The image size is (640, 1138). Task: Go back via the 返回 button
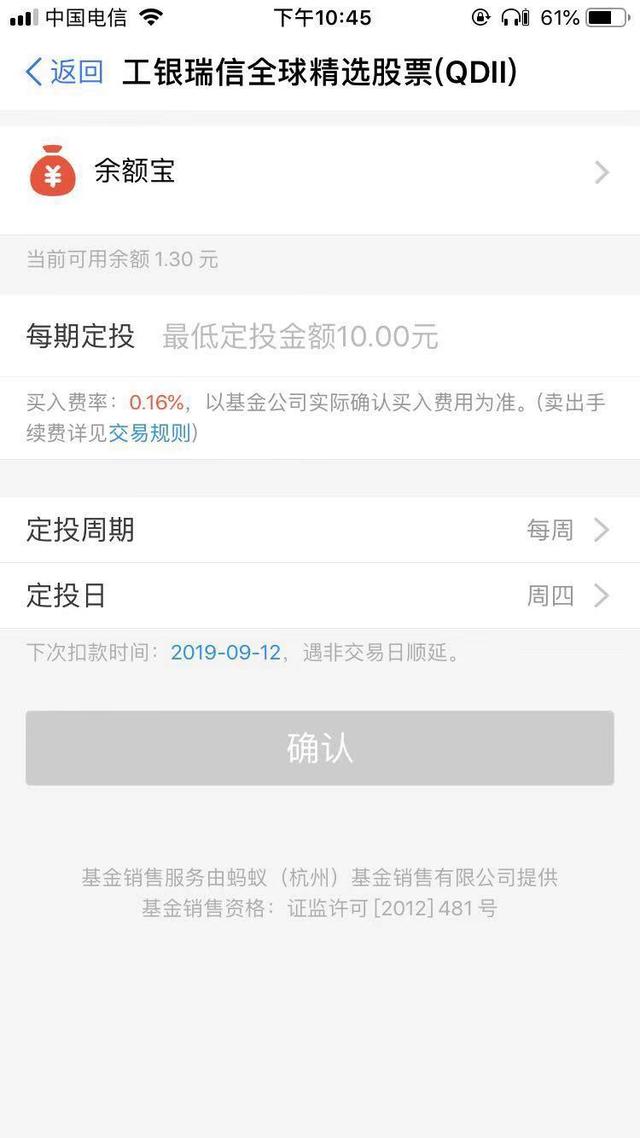point(64,72)
